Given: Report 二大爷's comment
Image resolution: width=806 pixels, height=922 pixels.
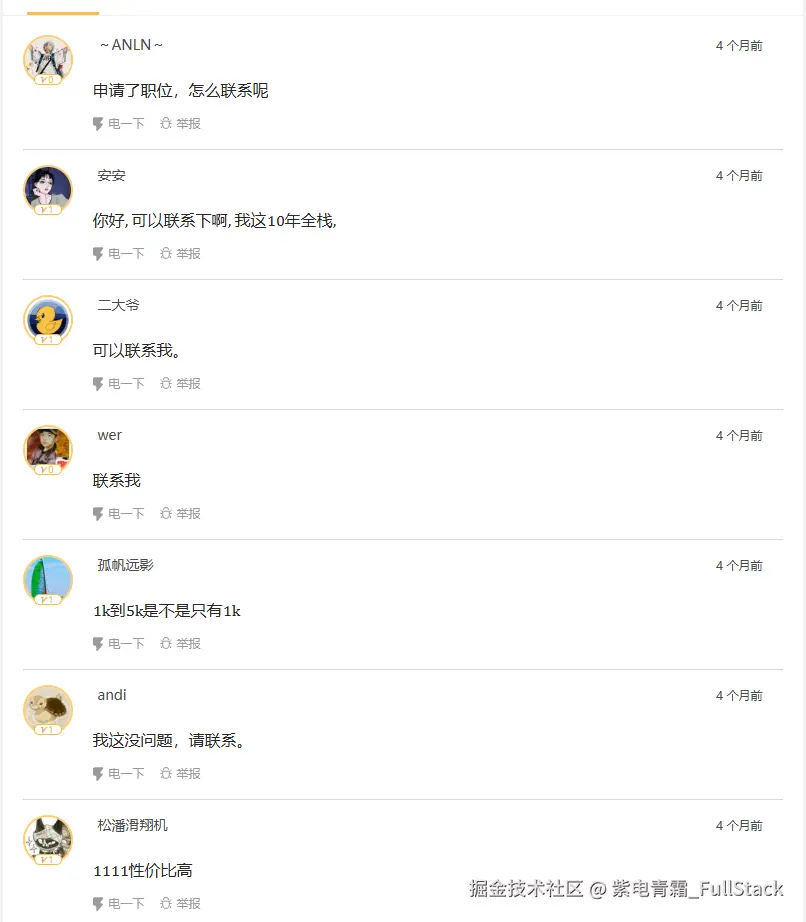Looking at the screenshot, I should coord(180,384).
